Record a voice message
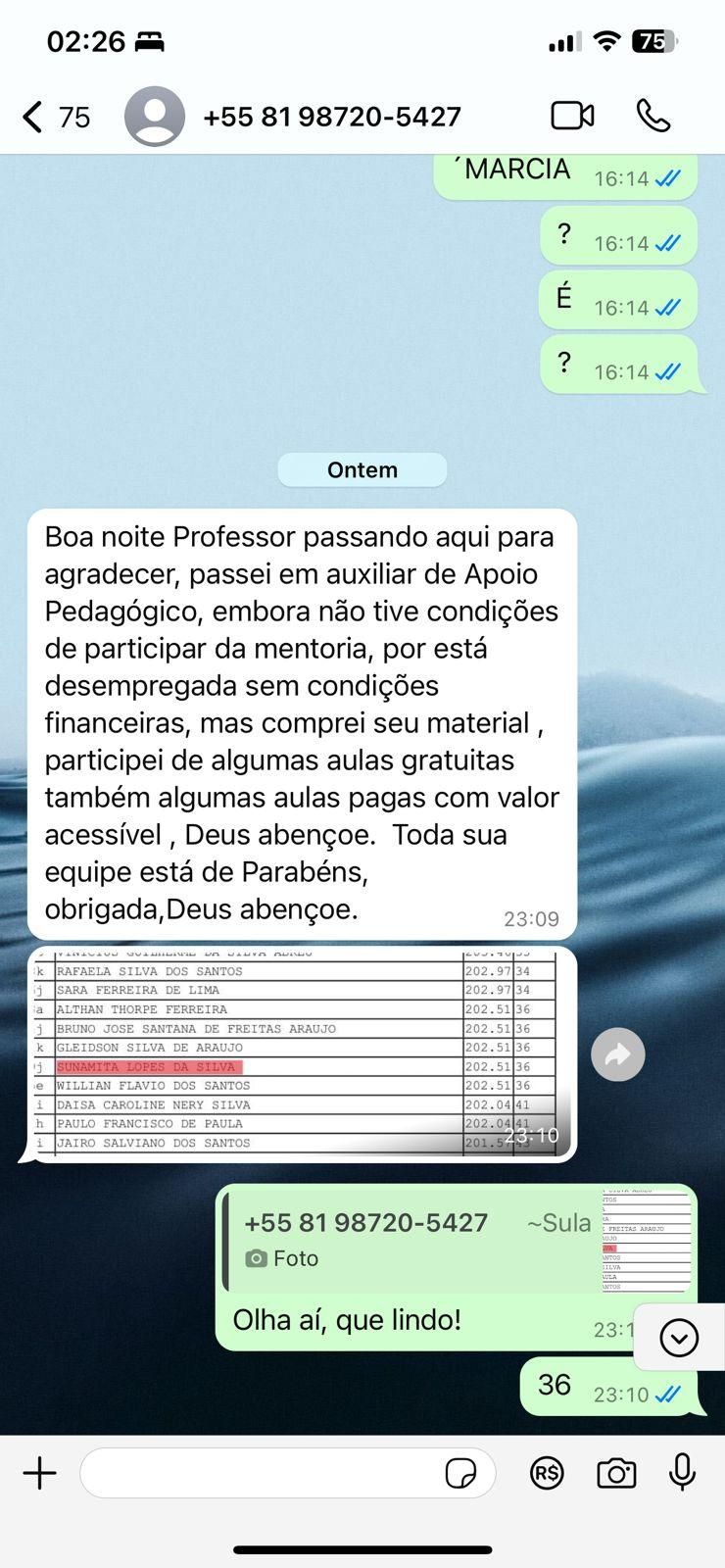Image resolution: width=725 pixels, height=1568 pixels. (683, 1473)
